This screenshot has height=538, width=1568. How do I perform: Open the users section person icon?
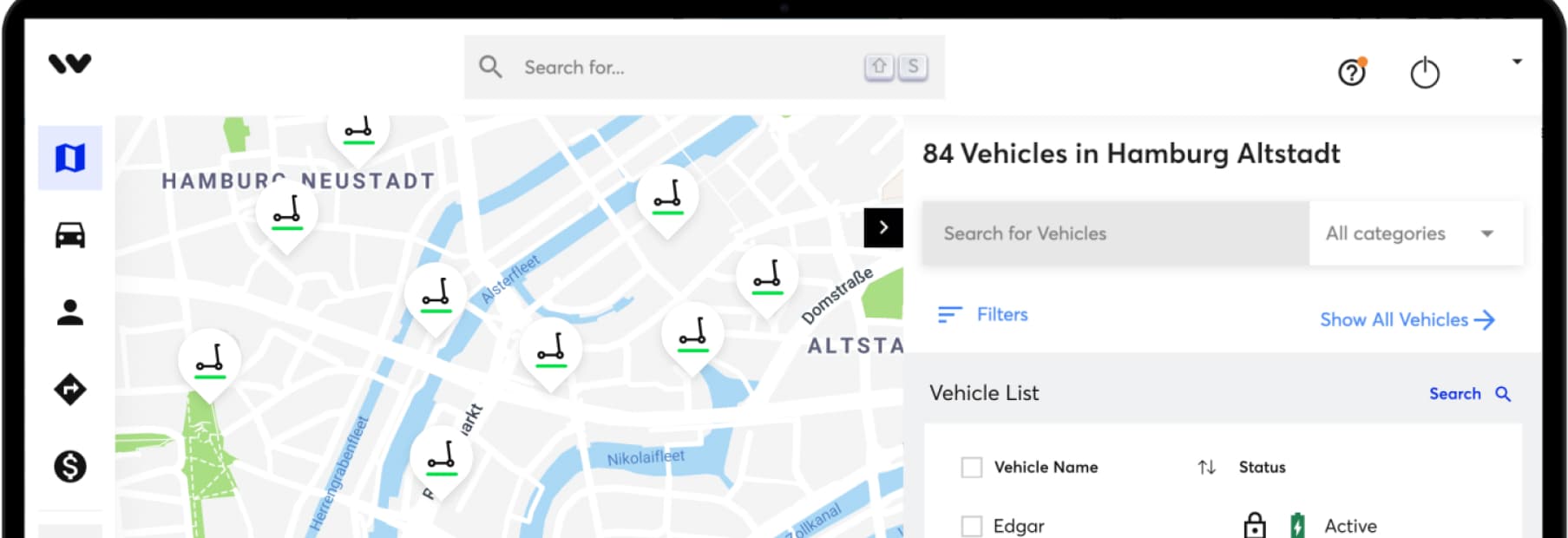(x=70, y=312)
